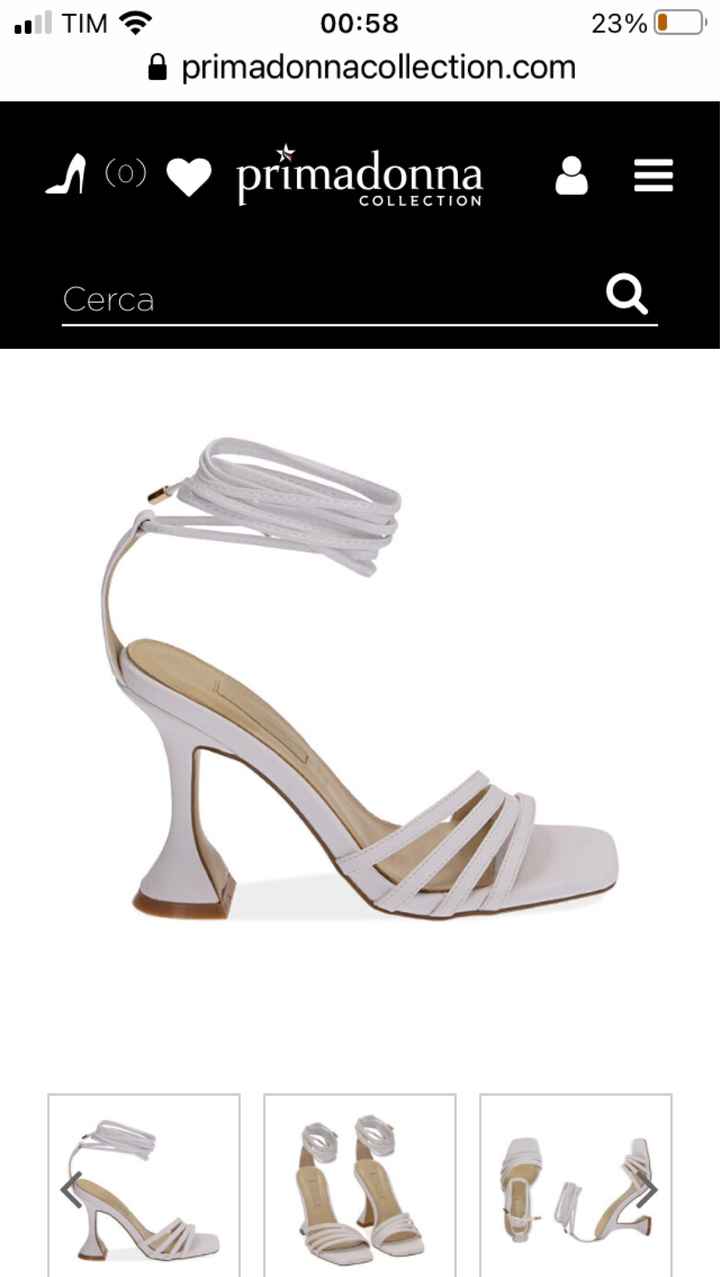Open the full menu list via triple-bar expander
This screenshot has width=720, height=1277.
[653, 176]
